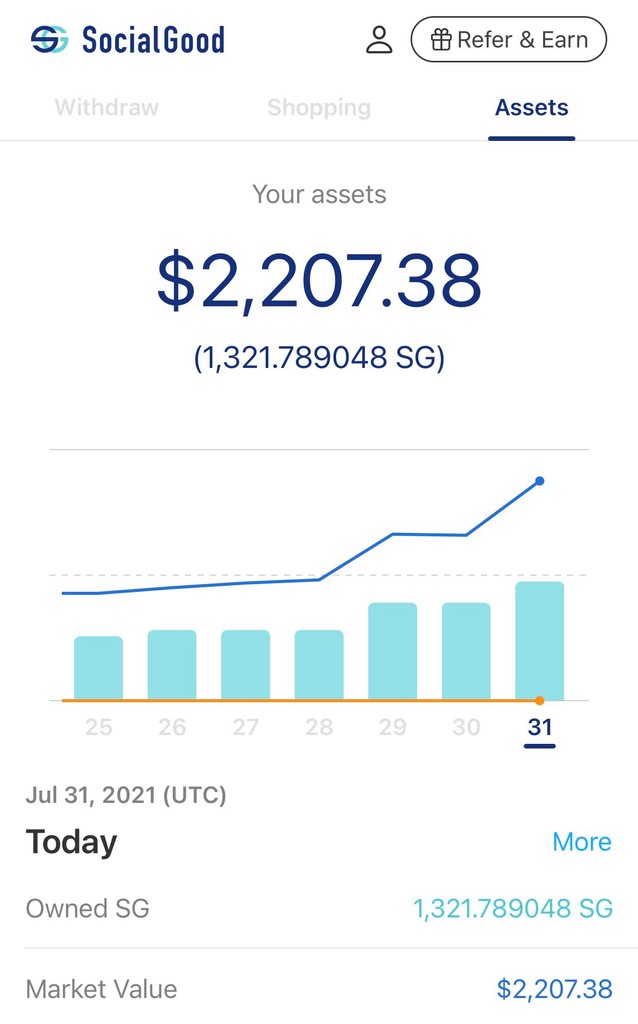Select day 28 on the chart
Screen dimensions: 638x1024
[x=319, y=727]
